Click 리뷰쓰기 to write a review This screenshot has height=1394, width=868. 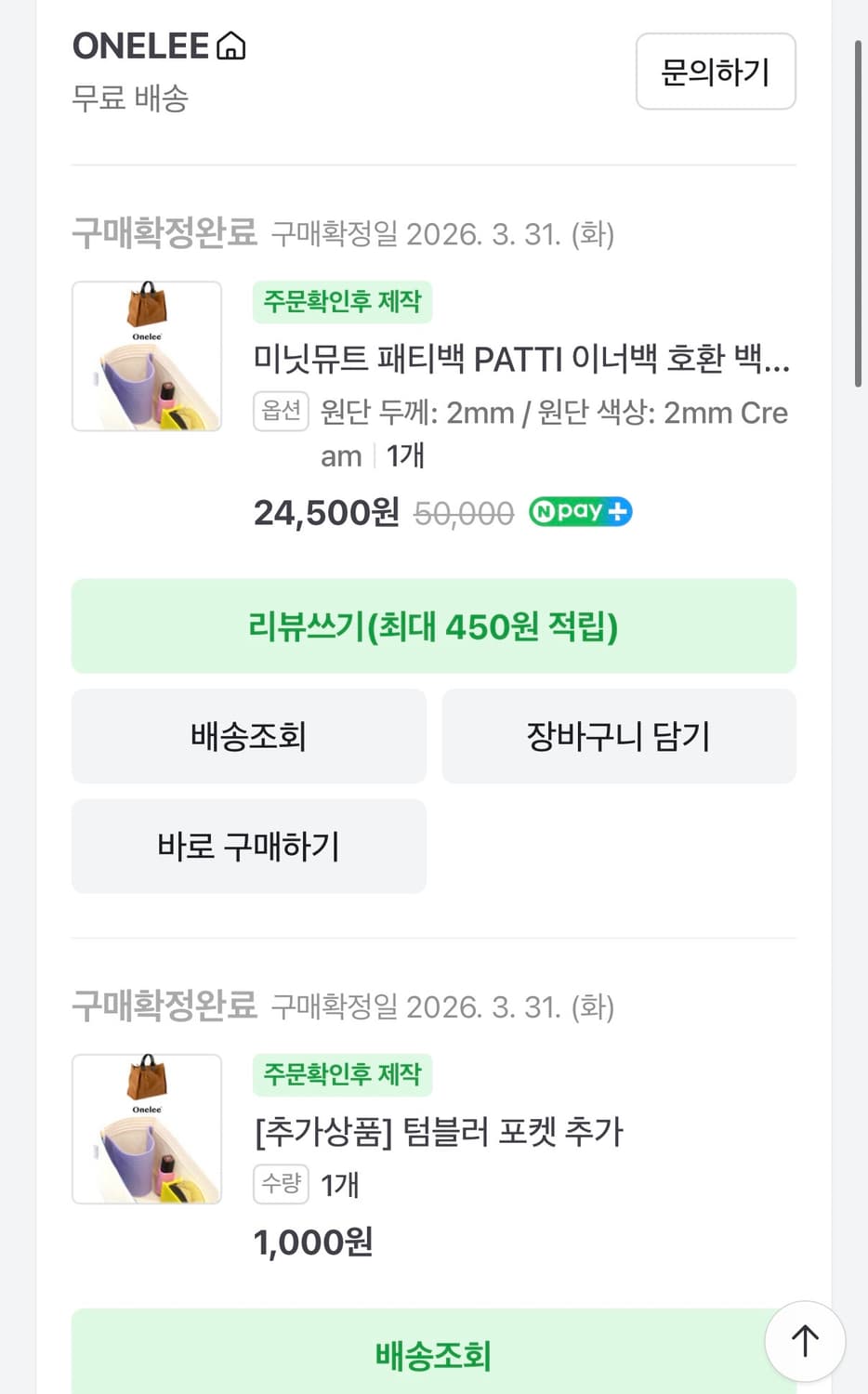433,625
